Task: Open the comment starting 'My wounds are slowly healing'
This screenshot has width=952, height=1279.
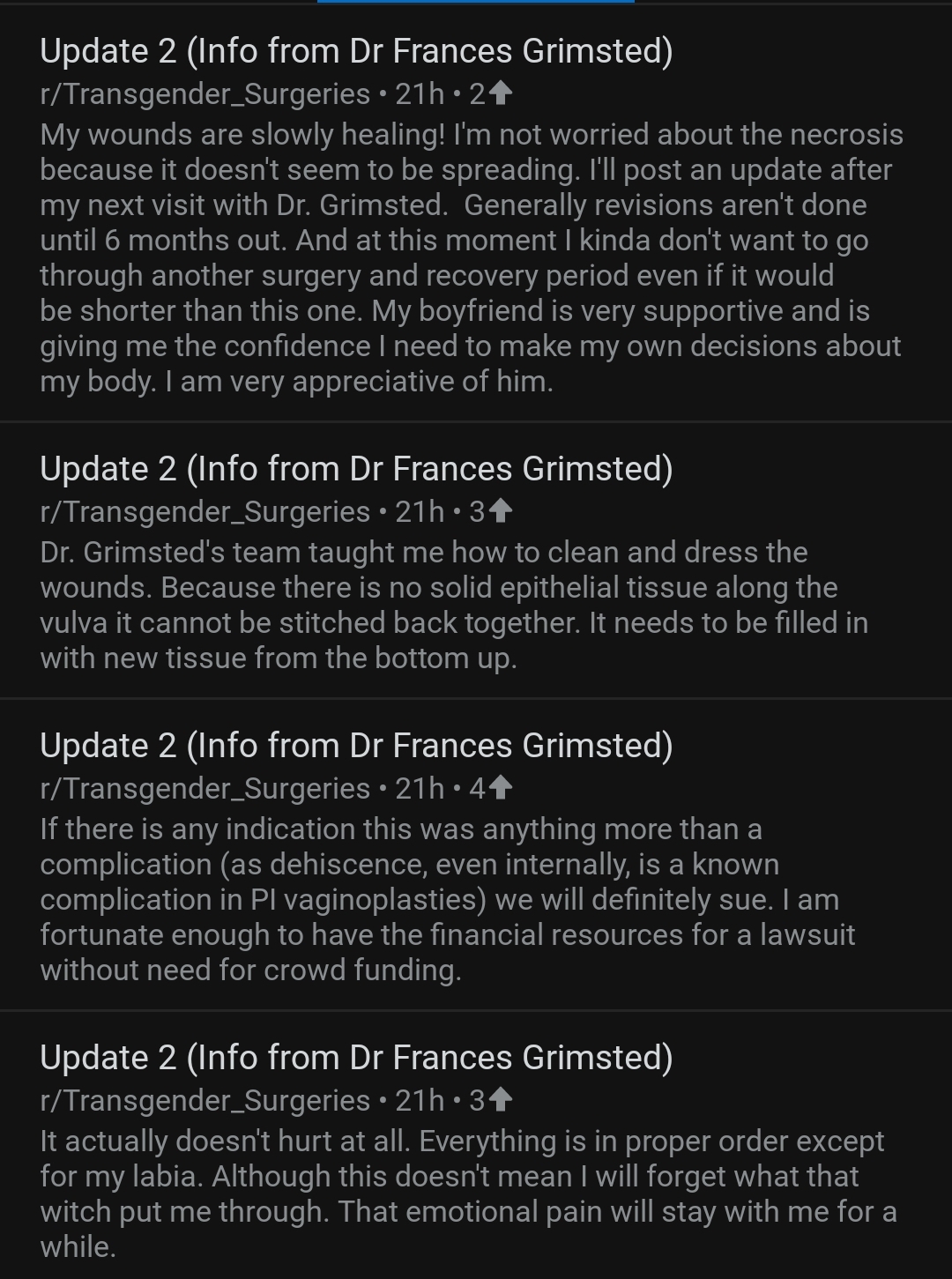Action: click(x=472, y=257)
